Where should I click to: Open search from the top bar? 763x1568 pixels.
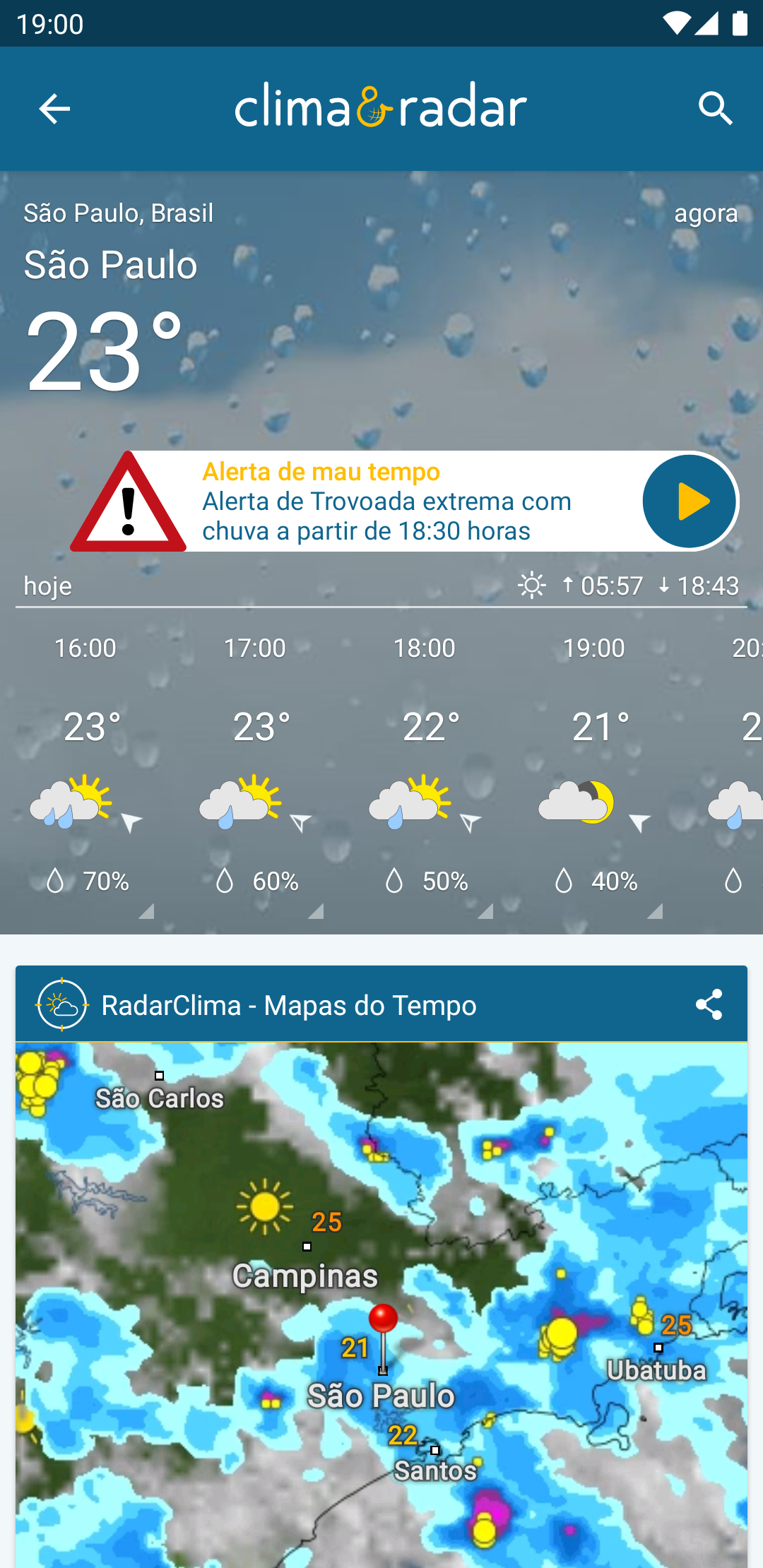716,109
